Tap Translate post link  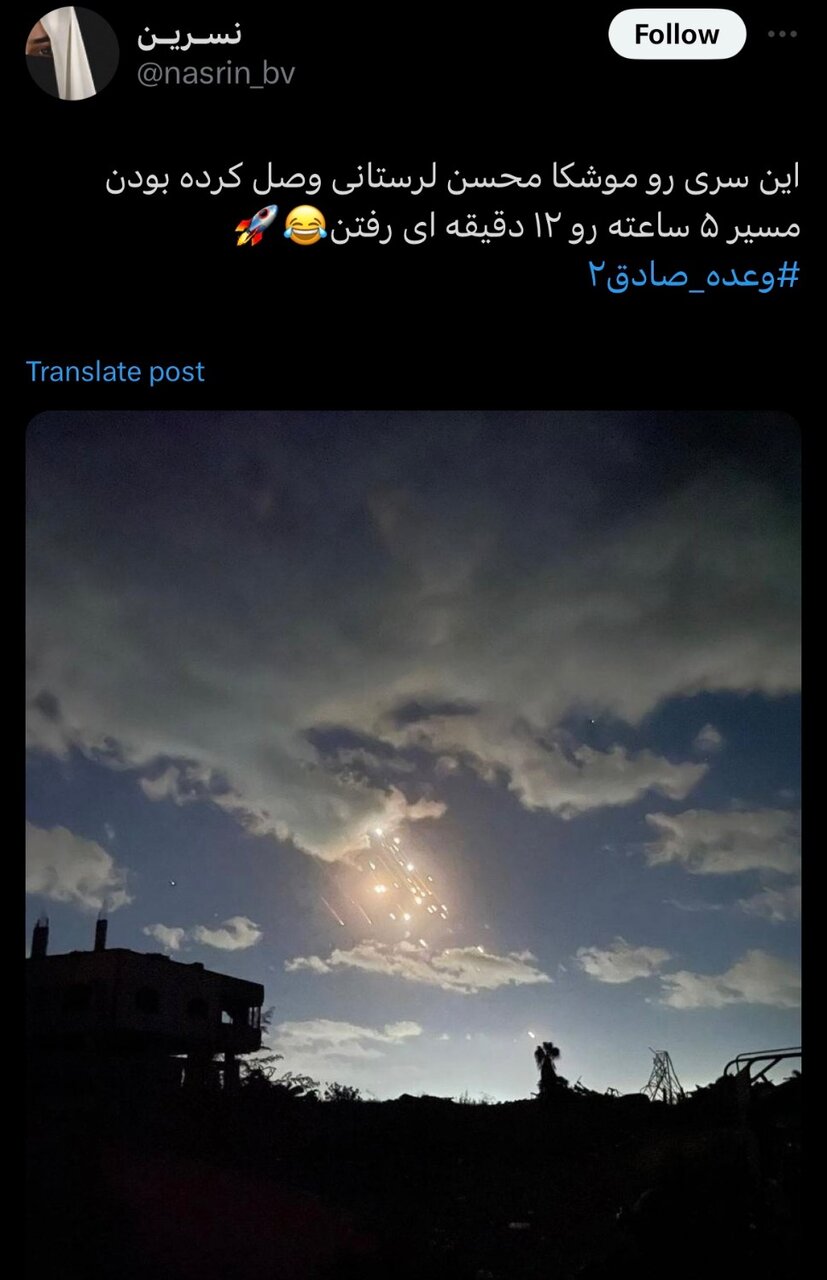pyautogui.click(x=115, y=372)
